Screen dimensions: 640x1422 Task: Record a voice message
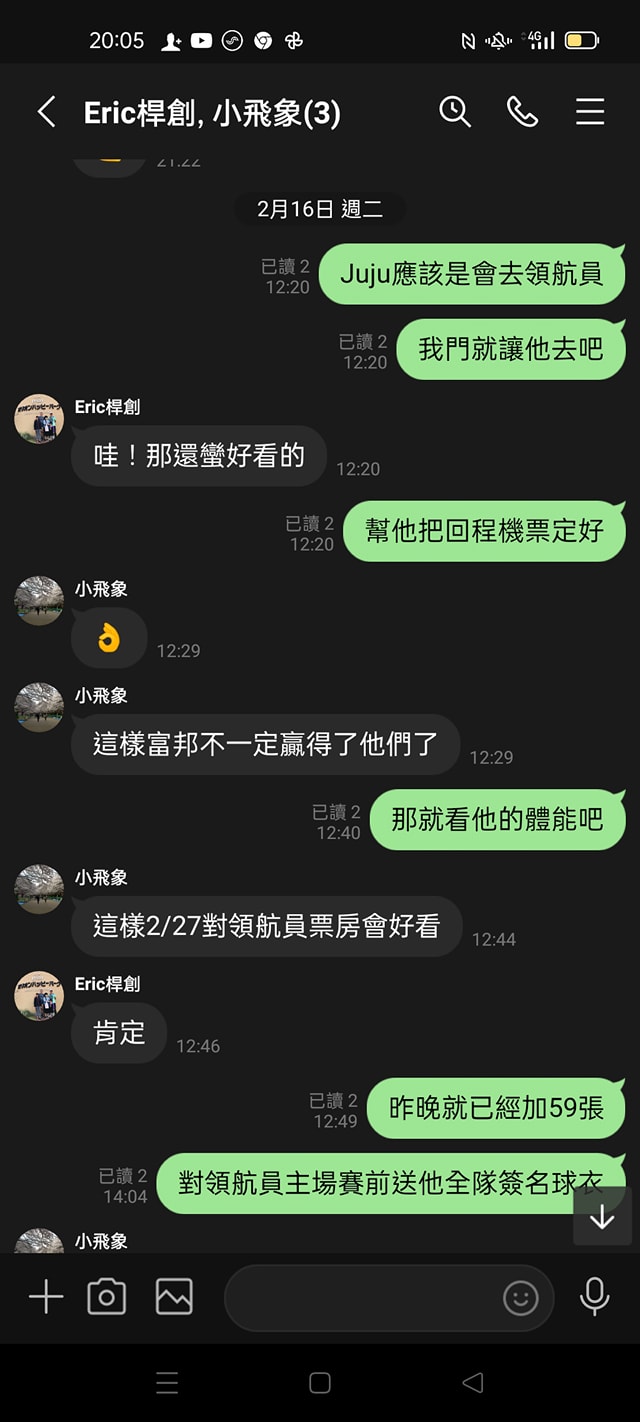594,1297
